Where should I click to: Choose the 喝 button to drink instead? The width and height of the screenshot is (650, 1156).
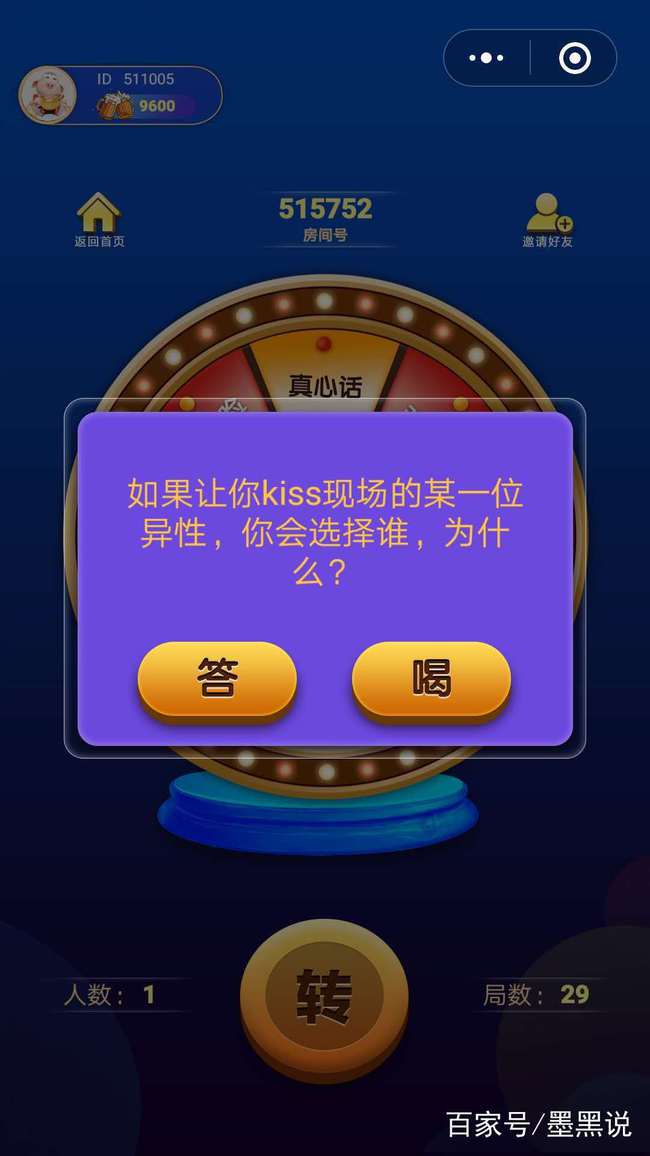click(431, 680)
